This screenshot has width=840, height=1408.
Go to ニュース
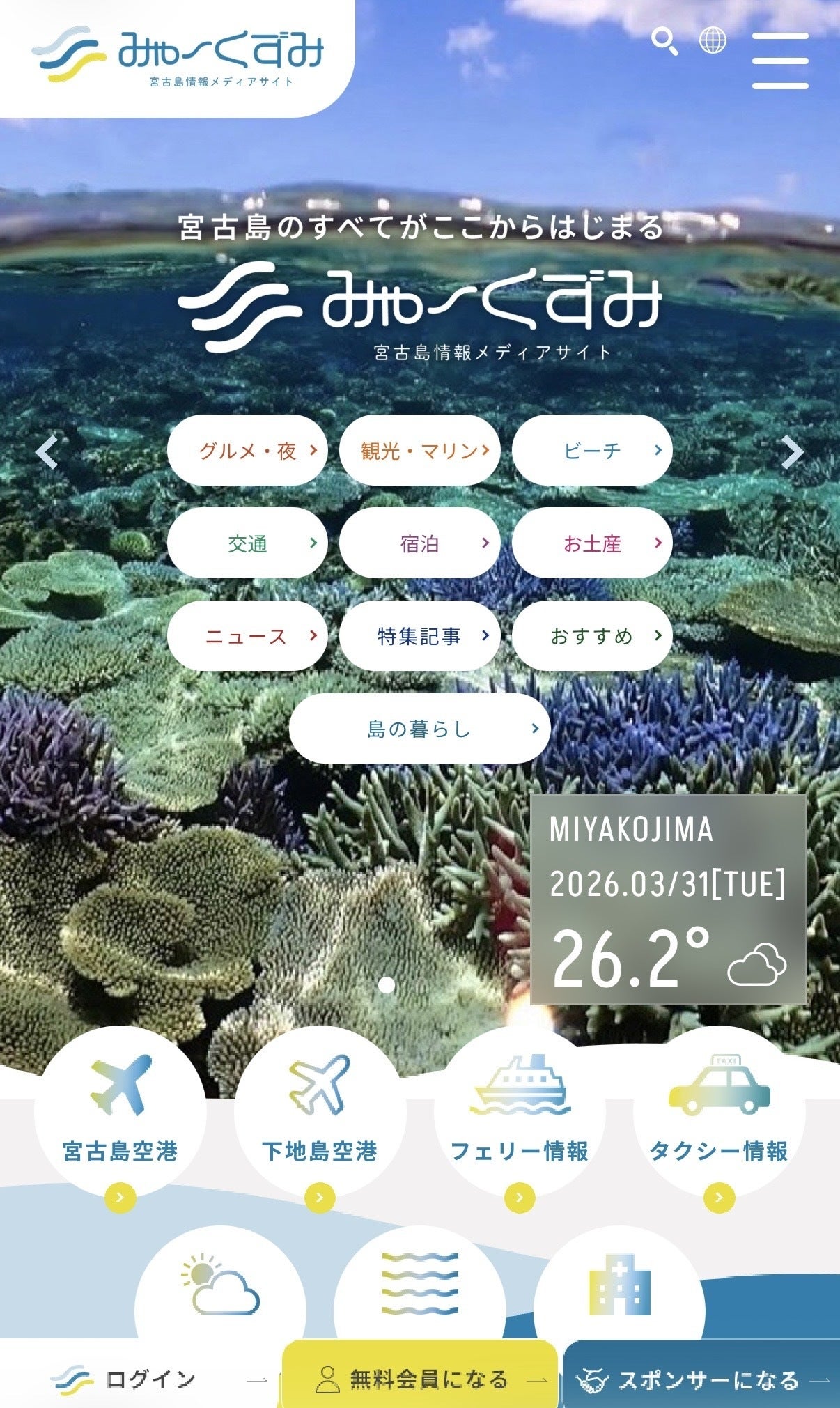click(x=247, y=636)
